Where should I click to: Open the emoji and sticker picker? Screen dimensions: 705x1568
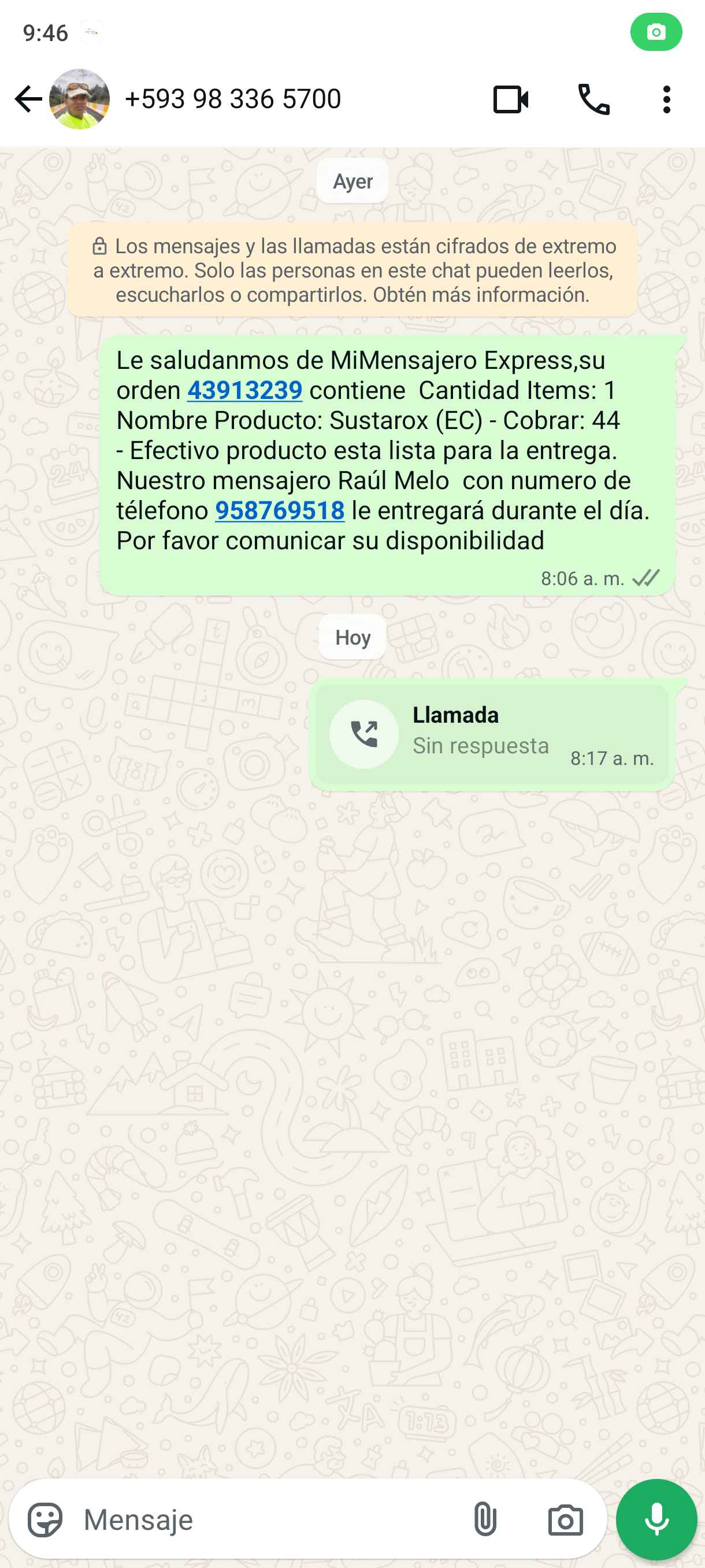(x=45, y=1519)
